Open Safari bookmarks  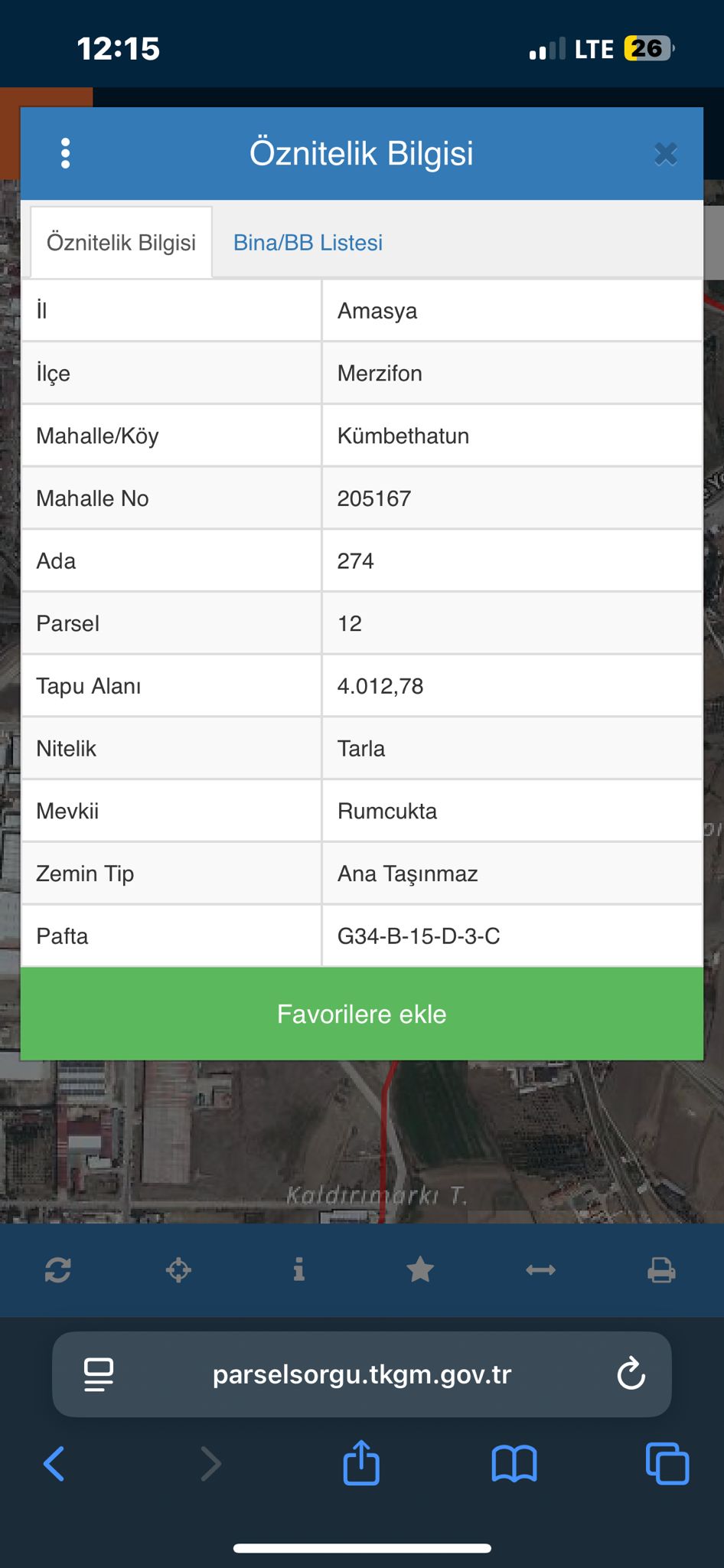tap(514, 1464)
